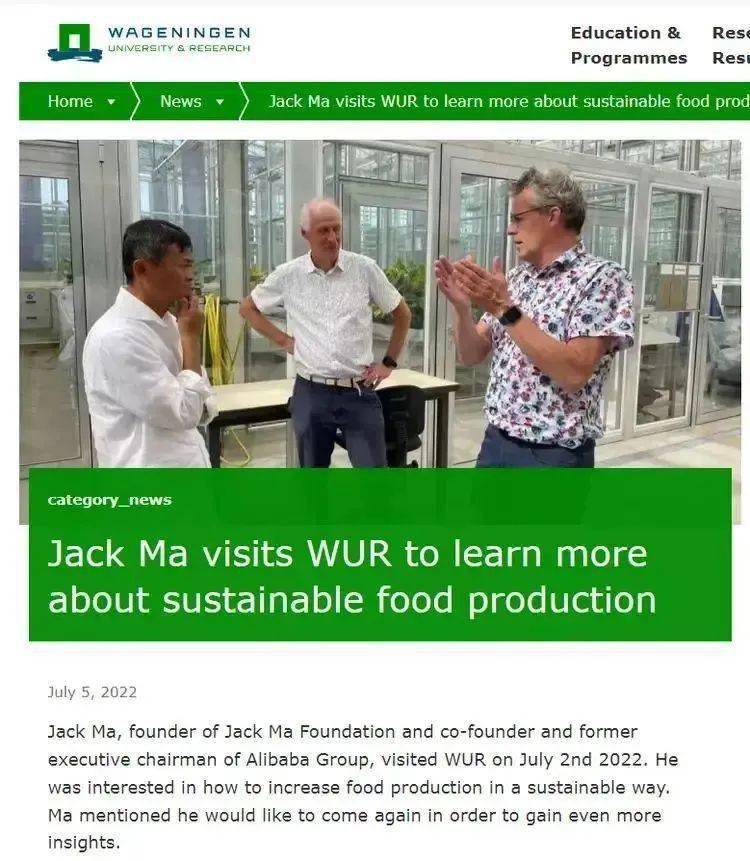Expand the dropdown arrow beside News
The width and height of the screenshot is (750, 861).
tap(220, 102)
